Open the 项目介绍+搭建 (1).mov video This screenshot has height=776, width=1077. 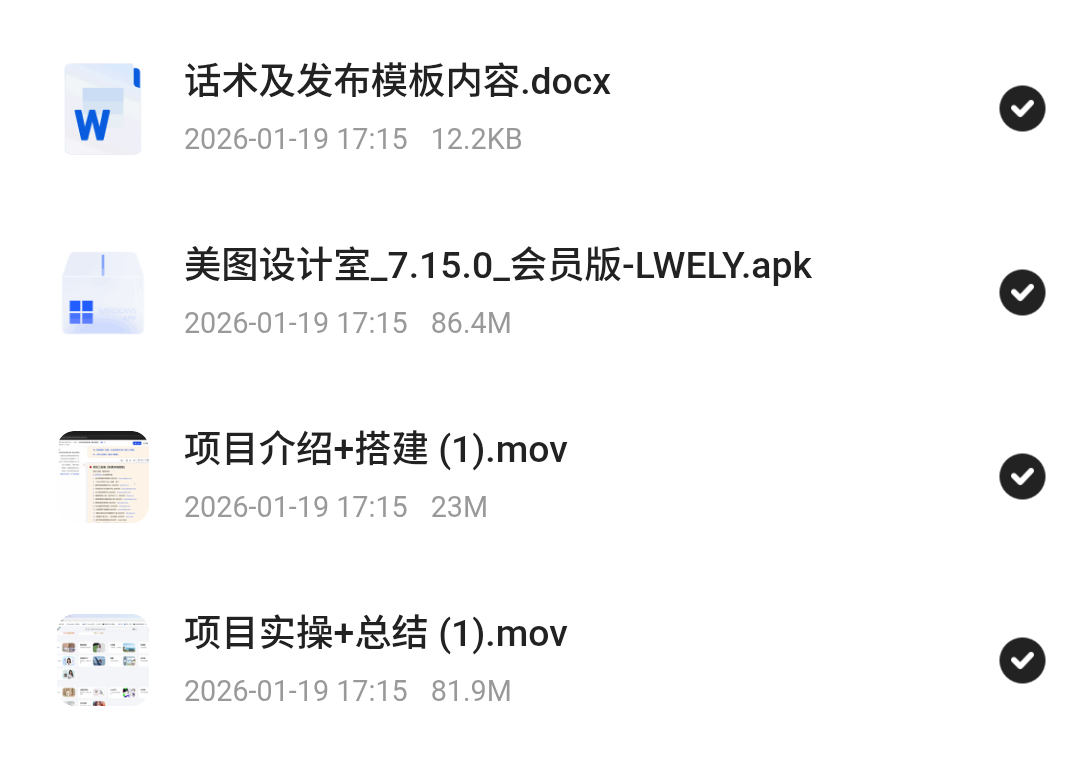click(375, 450)
